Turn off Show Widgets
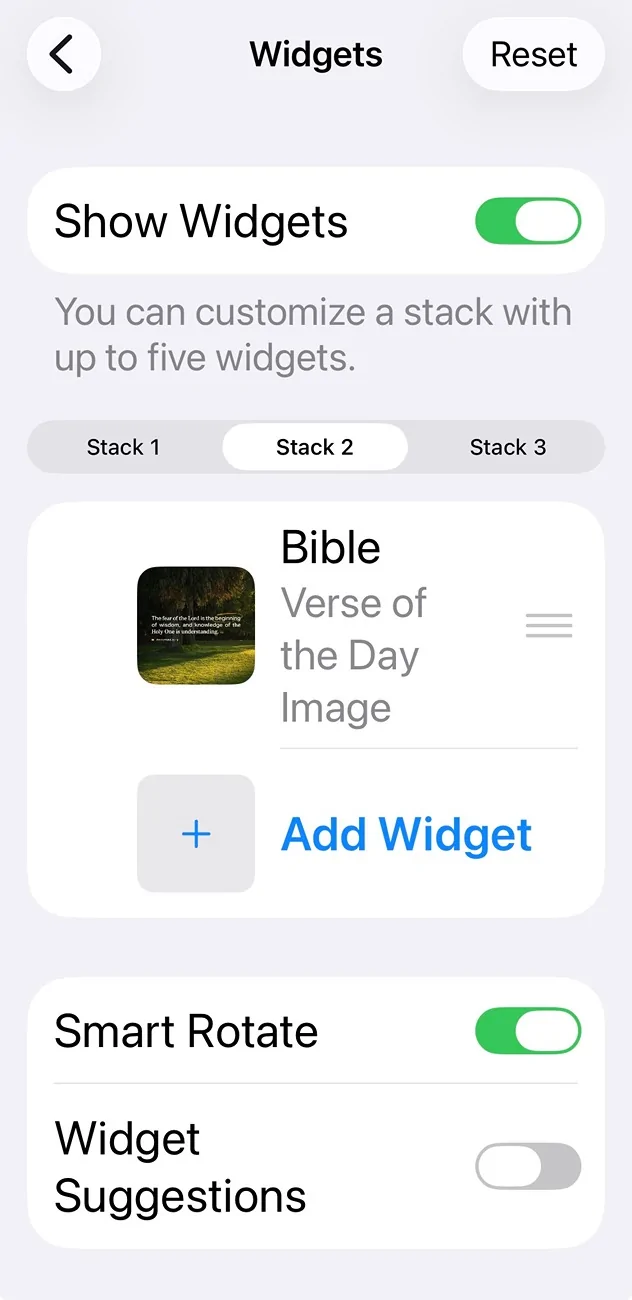 click(527, 221)
